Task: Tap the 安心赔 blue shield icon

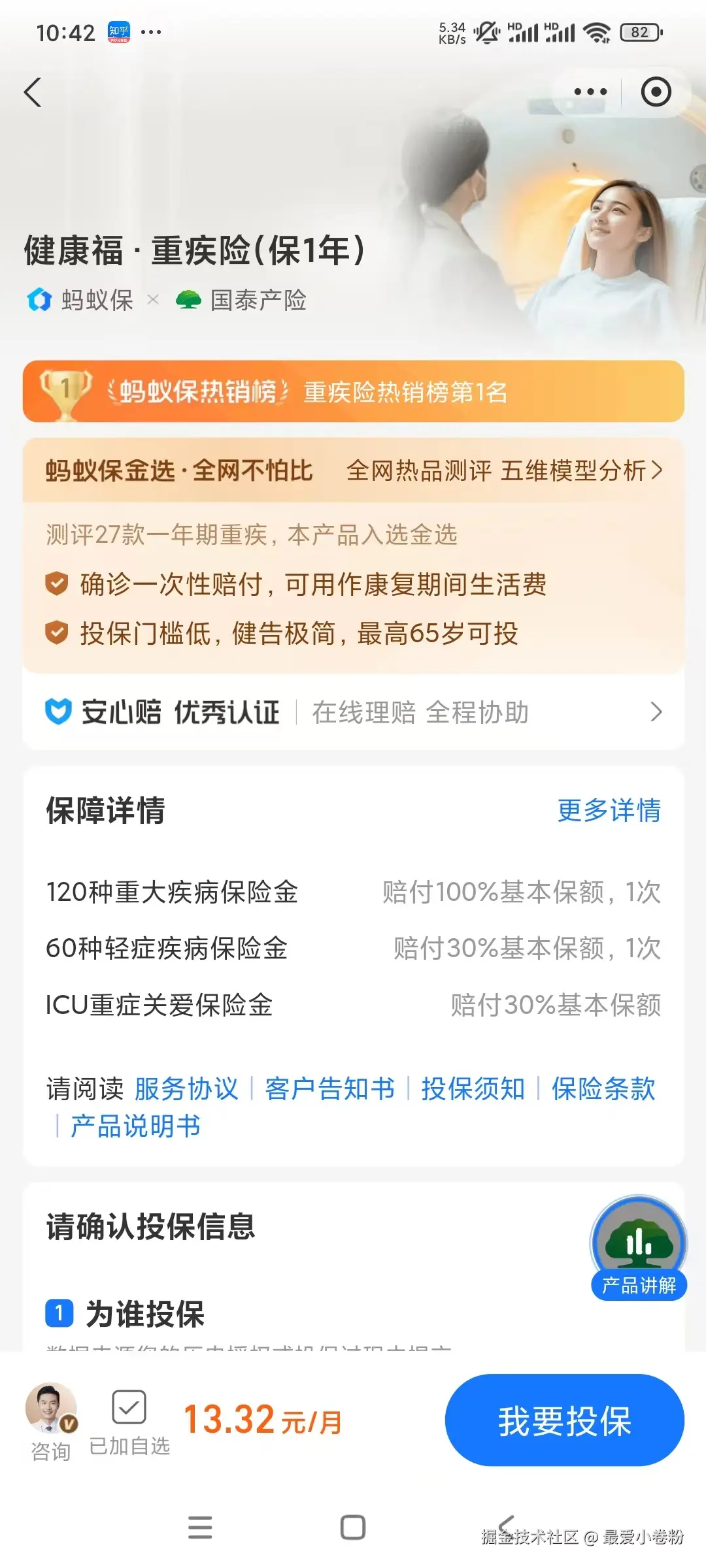Action: 58,712
